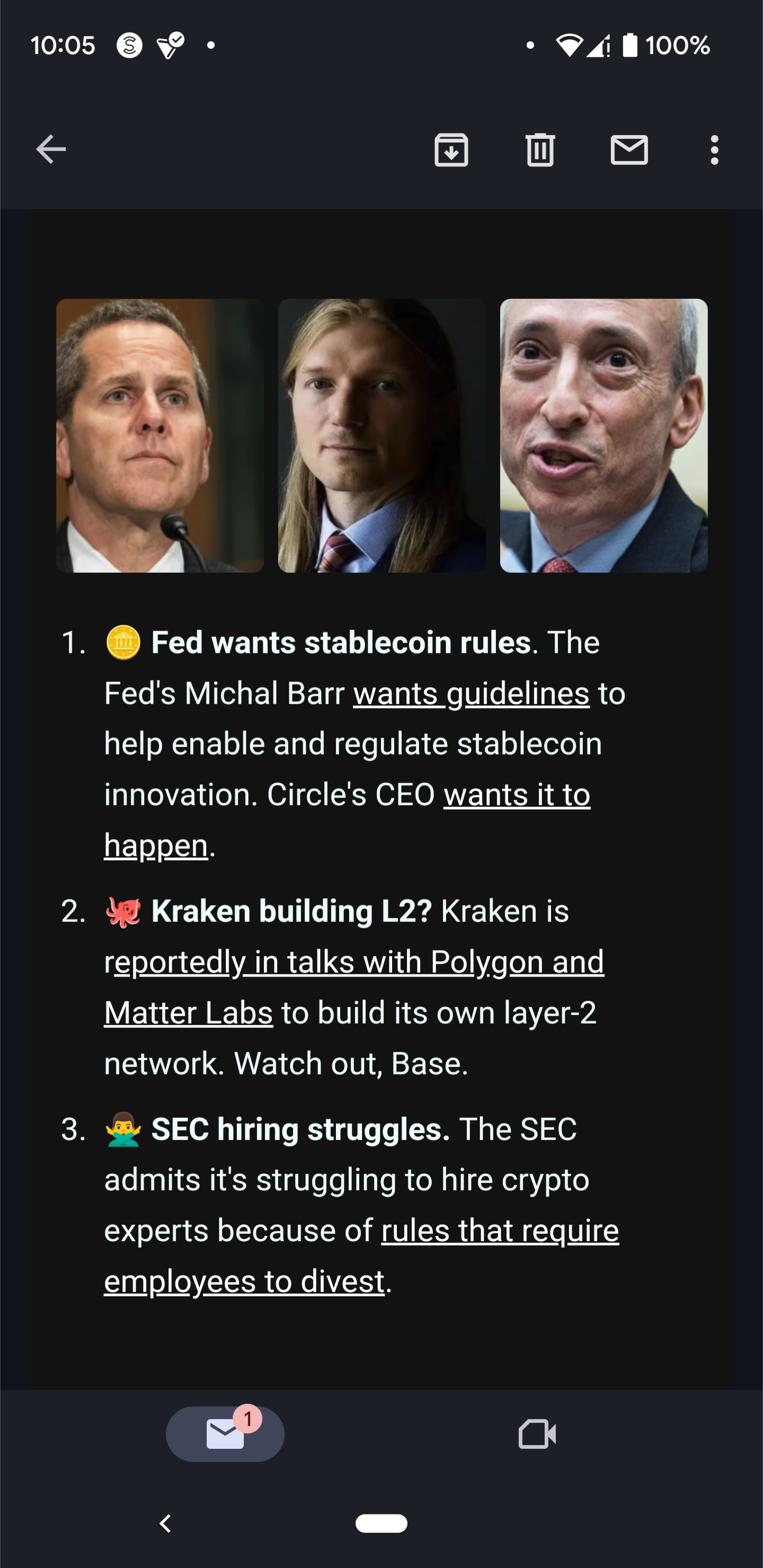The height and width of the screenshot is (1568, 763).
Task: Open the more options menu
Action: pyautogui.click(x=714, y=150)
